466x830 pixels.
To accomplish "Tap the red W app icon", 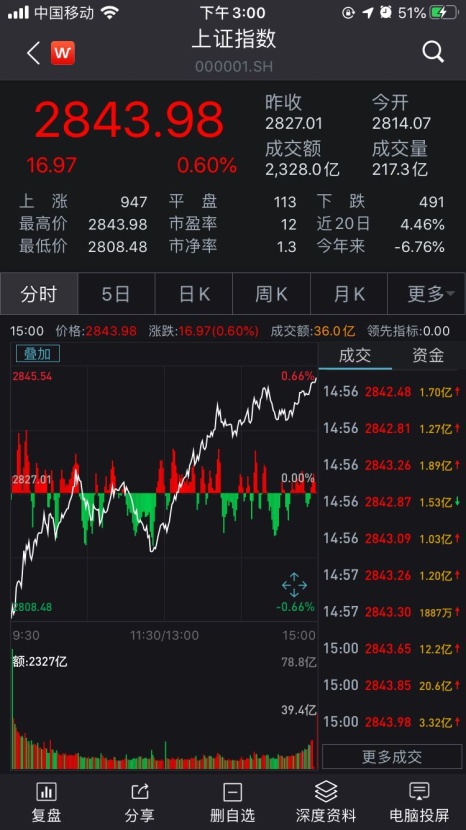I will coord(62,53).
